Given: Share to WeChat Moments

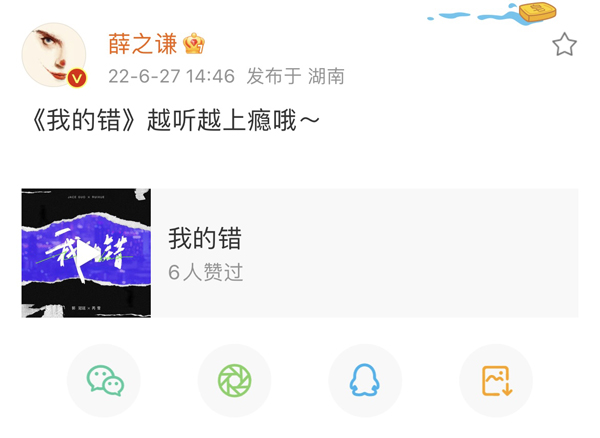Looking at the screenshot, I should 234,381.
